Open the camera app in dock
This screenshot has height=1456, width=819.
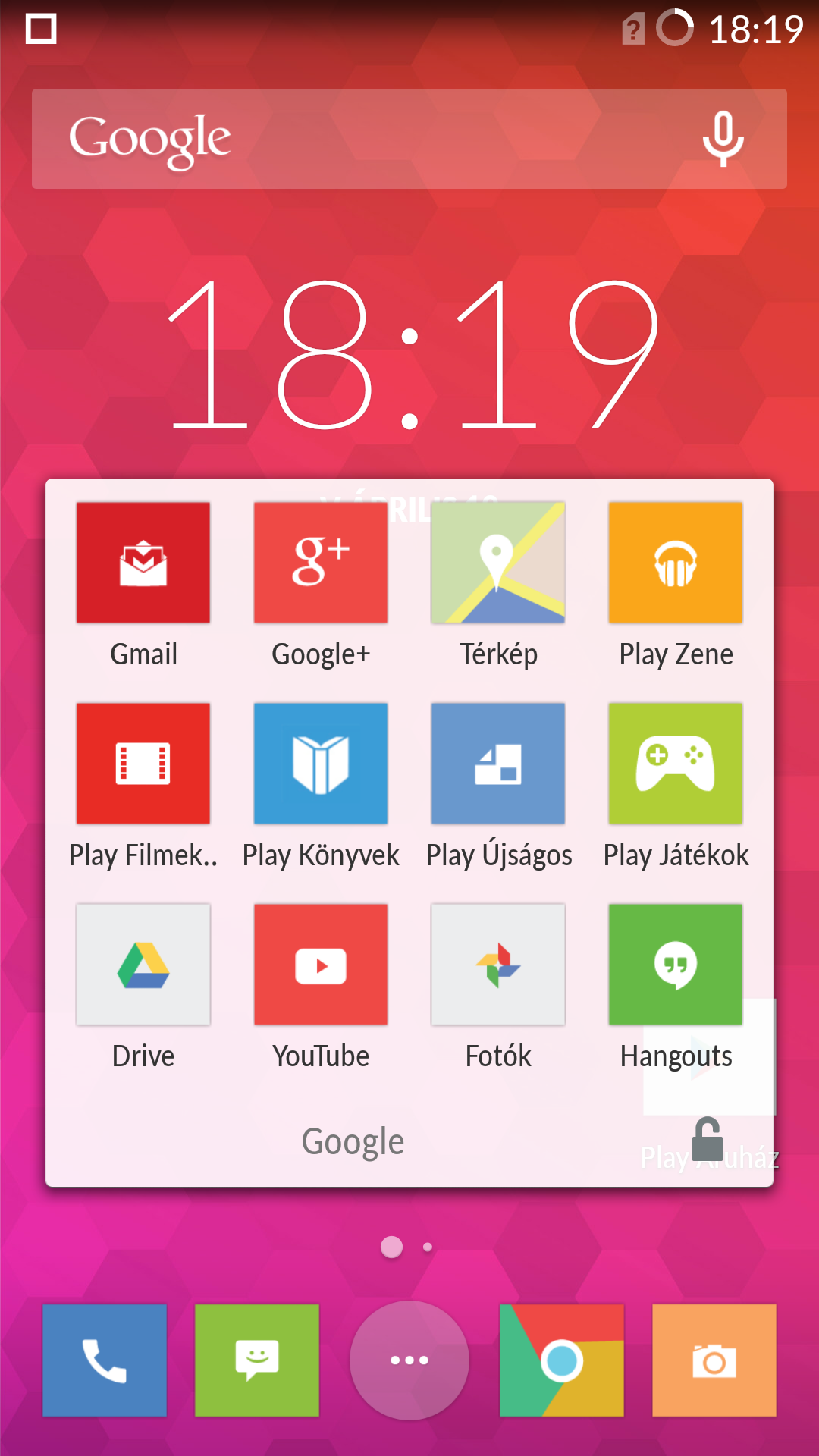pos(714,1360)
